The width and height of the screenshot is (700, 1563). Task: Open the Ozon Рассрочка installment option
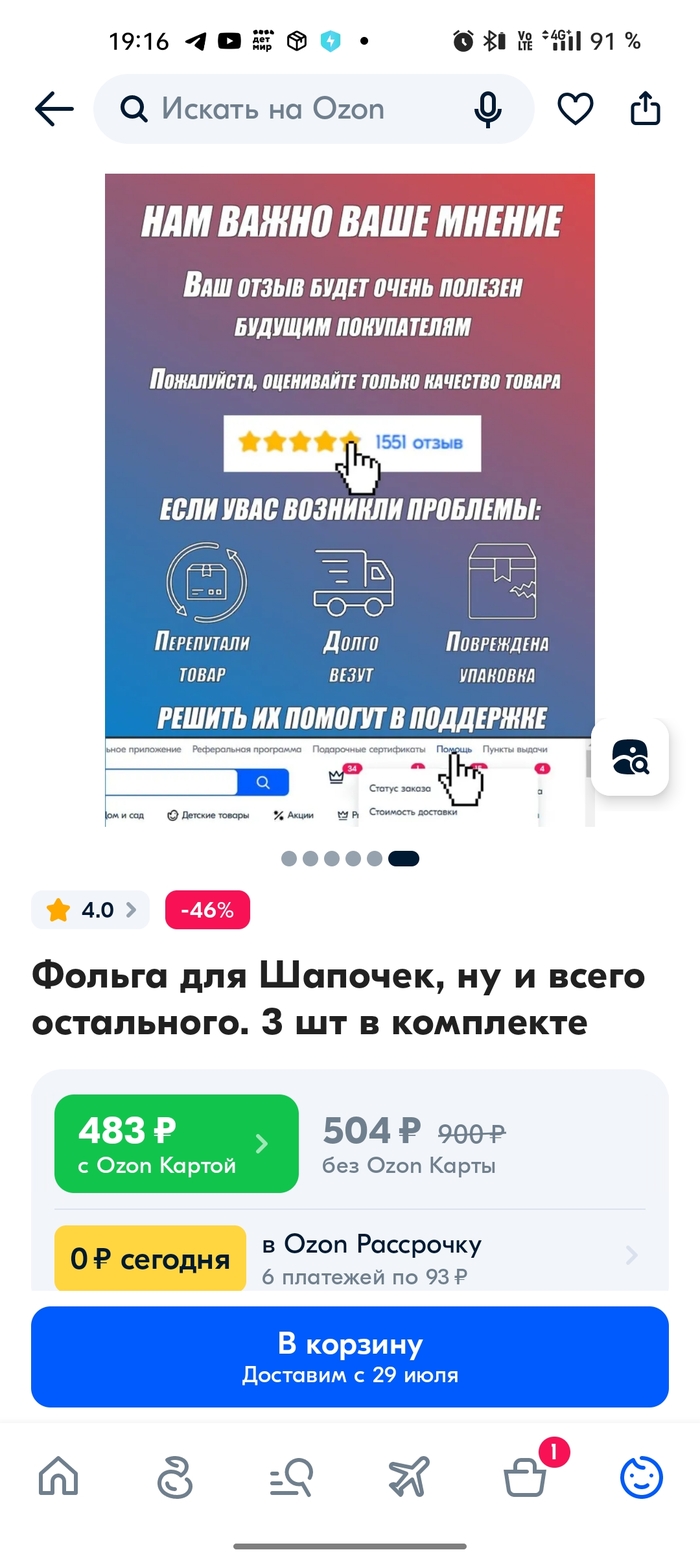[x=350, y=1258]
